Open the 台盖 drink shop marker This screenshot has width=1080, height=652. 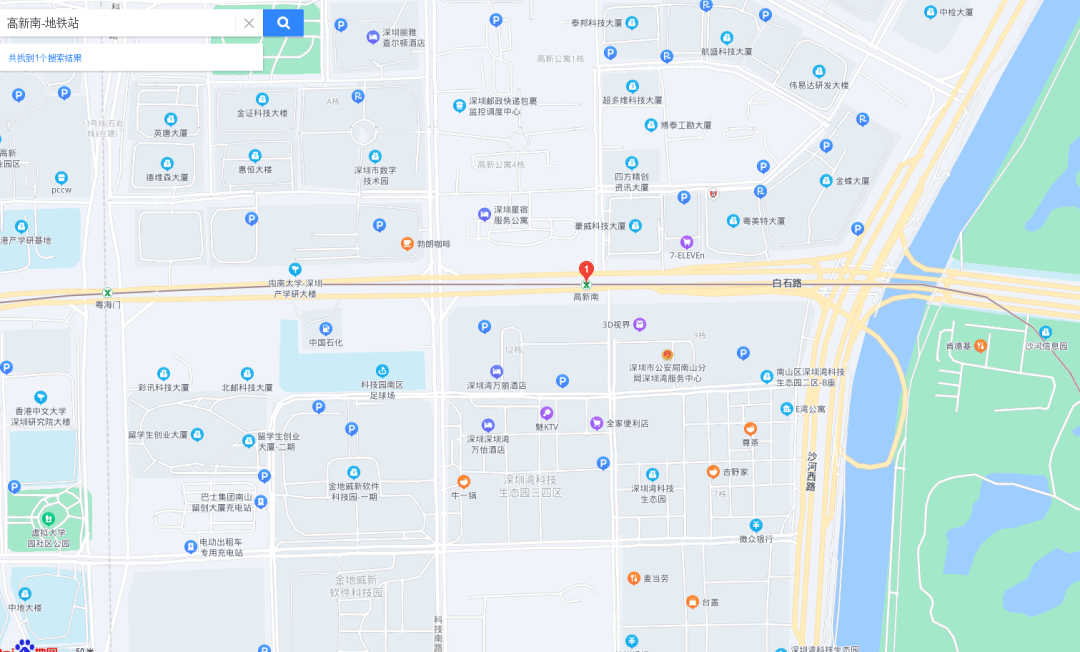pos(692,602)
